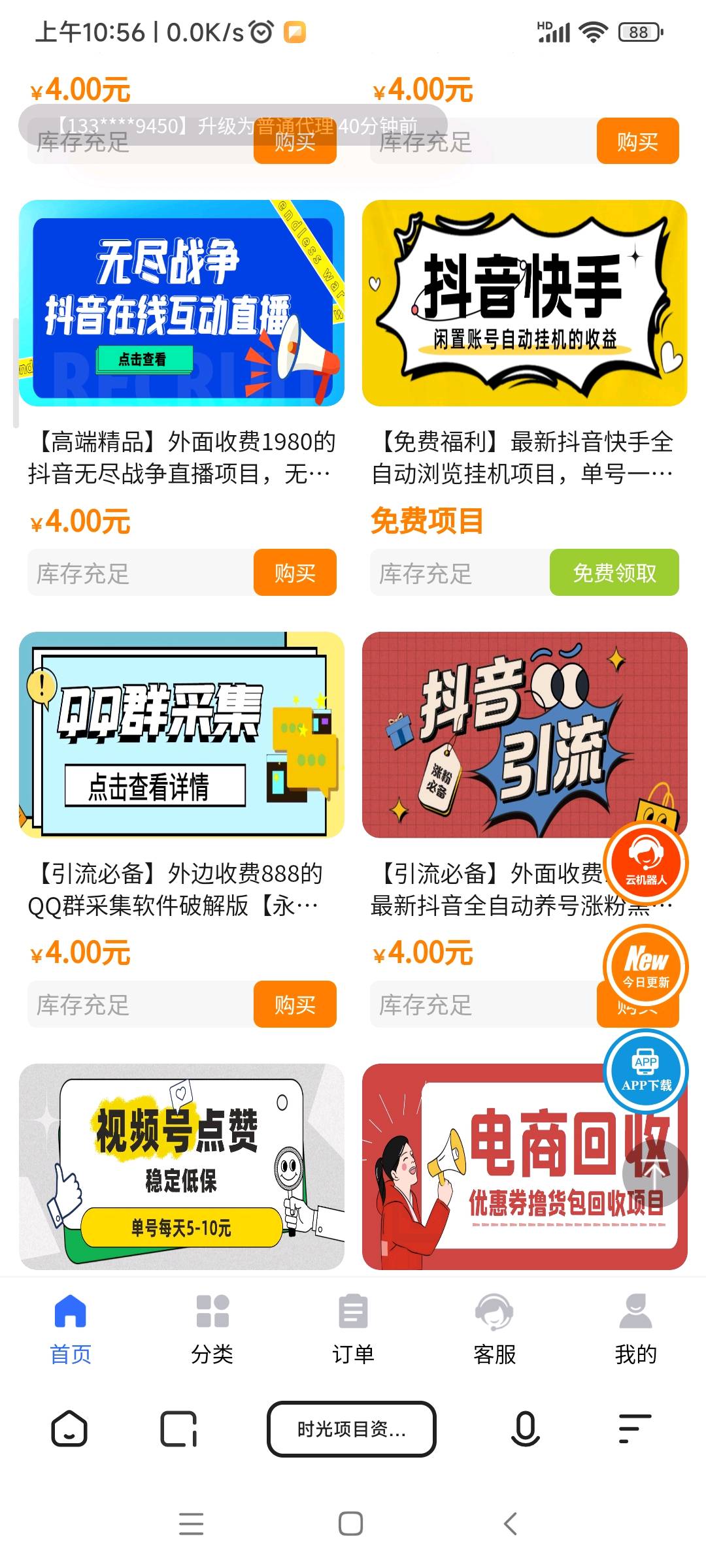Image resolution: width=706 pixels, height=1568 pixels.
Task: Chat with the 云机器人 assistant
Action: tap(646, 862)
